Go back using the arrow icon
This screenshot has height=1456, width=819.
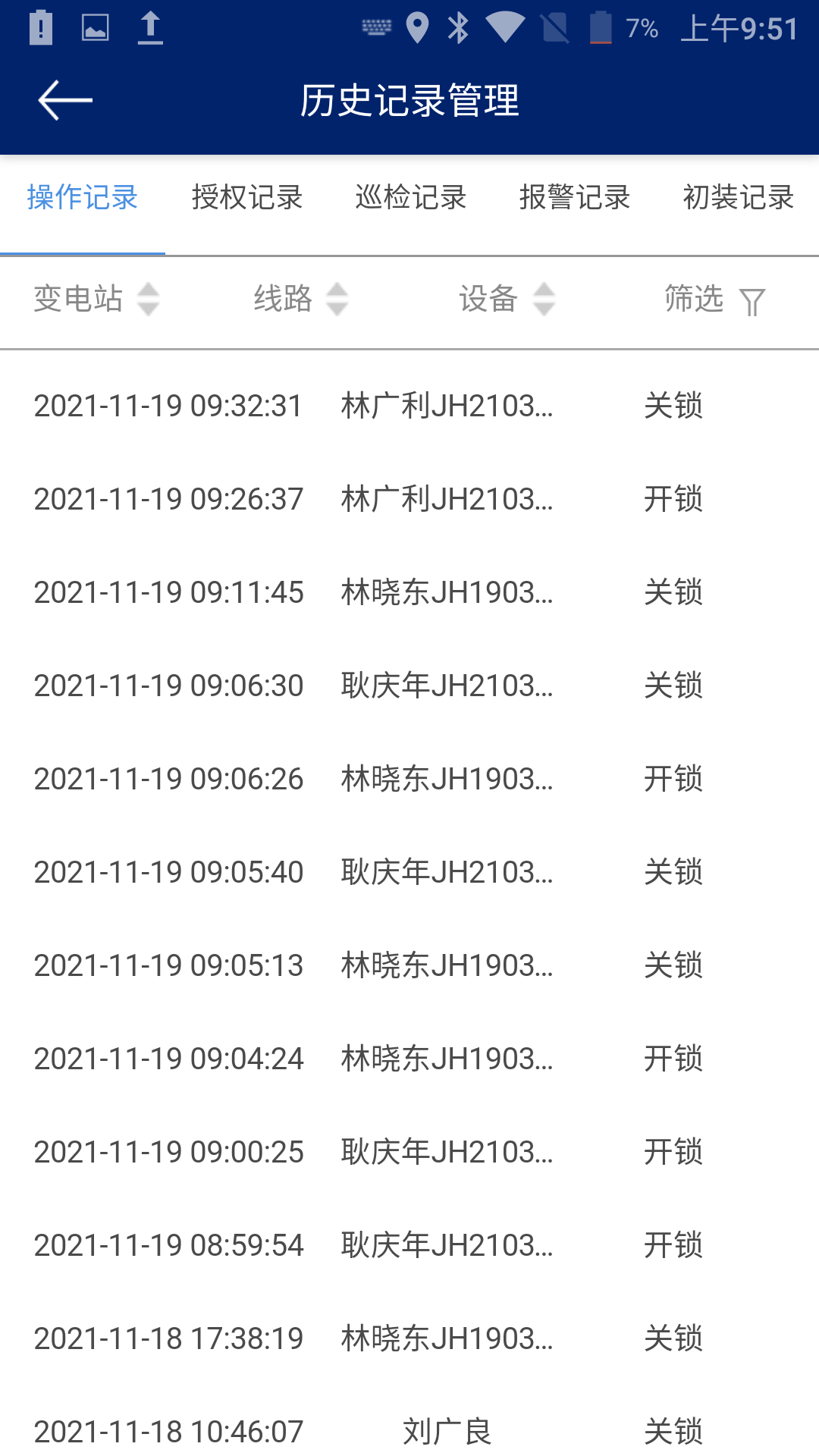coord(65,100)
